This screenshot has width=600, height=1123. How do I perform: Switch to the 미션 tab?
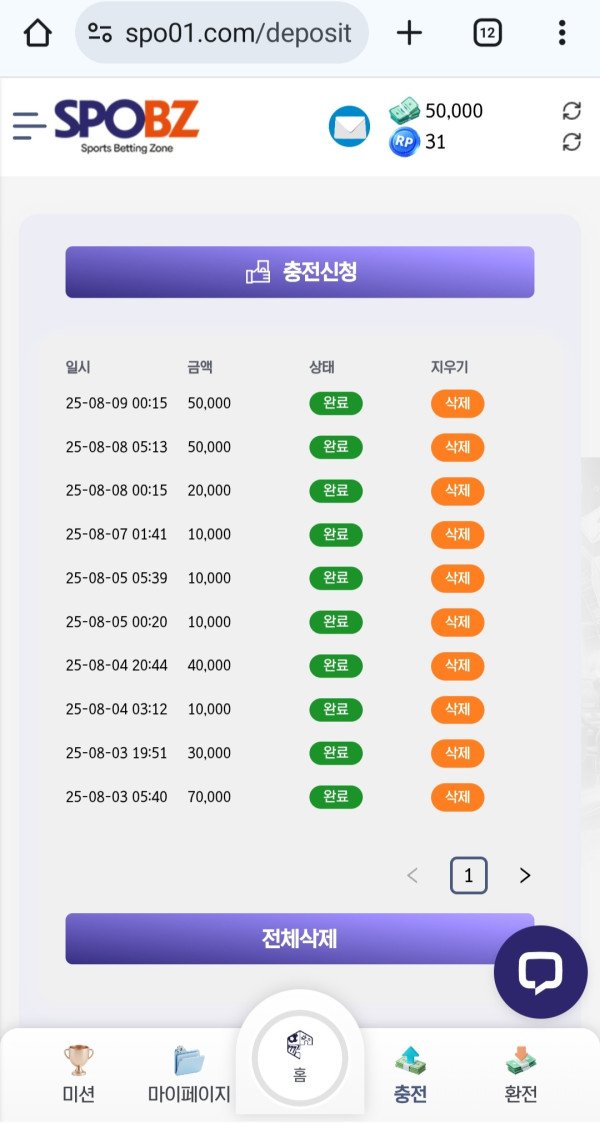[x=78, y=1074]
